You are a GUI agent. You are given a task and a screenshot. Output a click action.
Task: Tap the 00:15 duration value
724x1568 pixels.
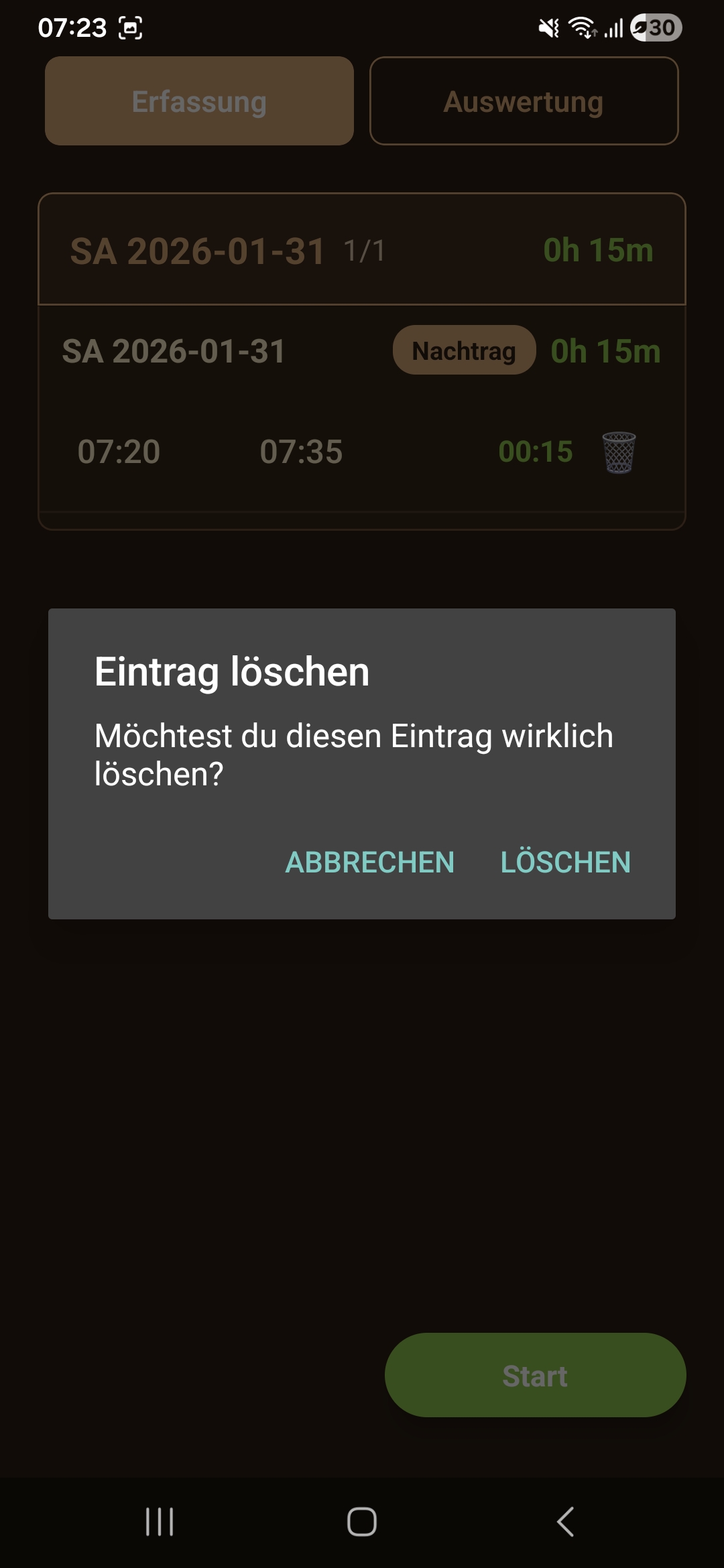click(x=536, y=452)
